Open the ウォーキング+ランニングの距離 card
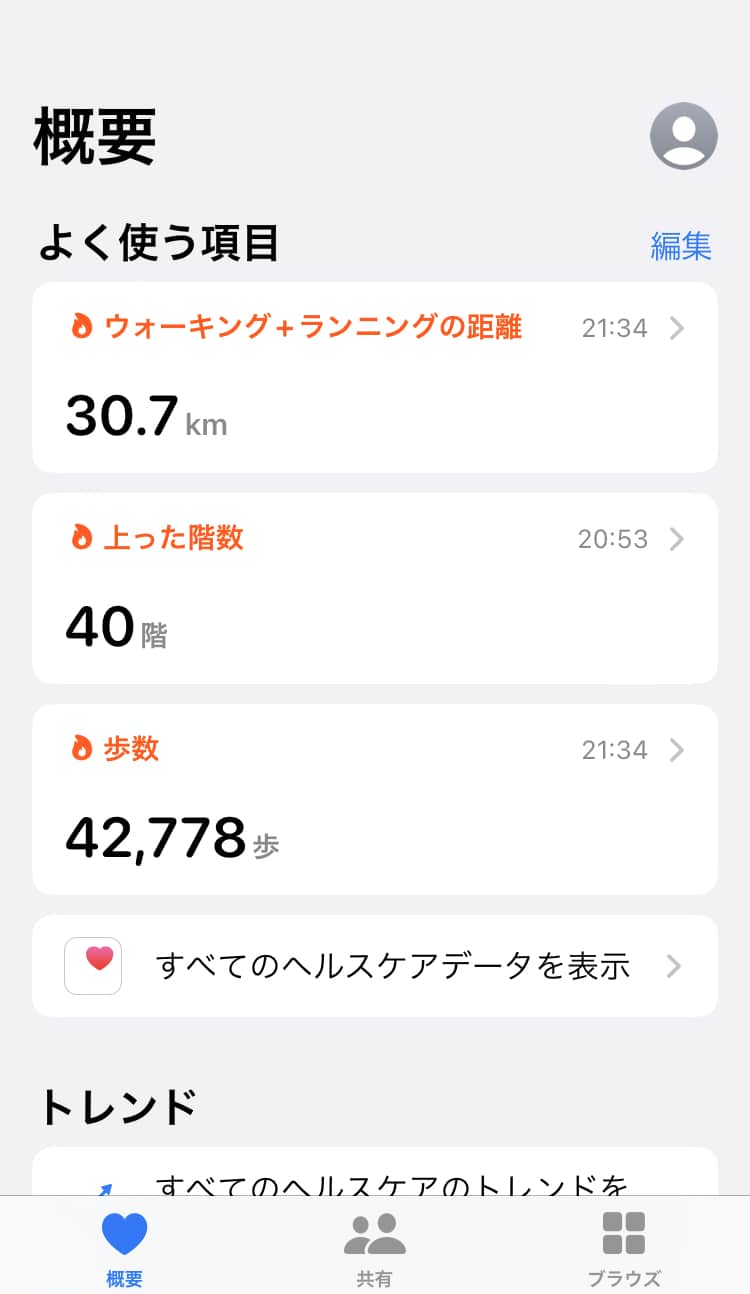 coord(375,377)
